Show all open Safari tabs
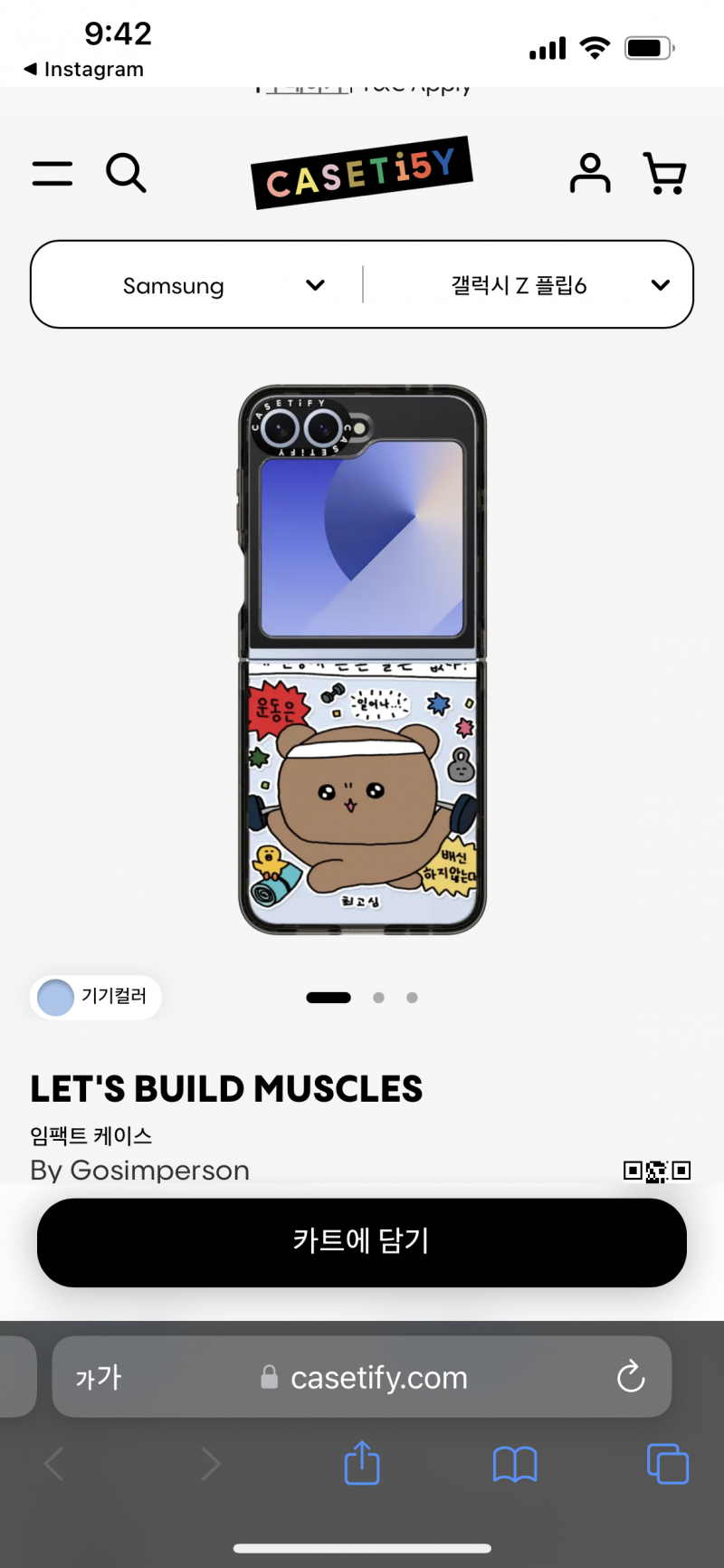 coord(668,1464)
